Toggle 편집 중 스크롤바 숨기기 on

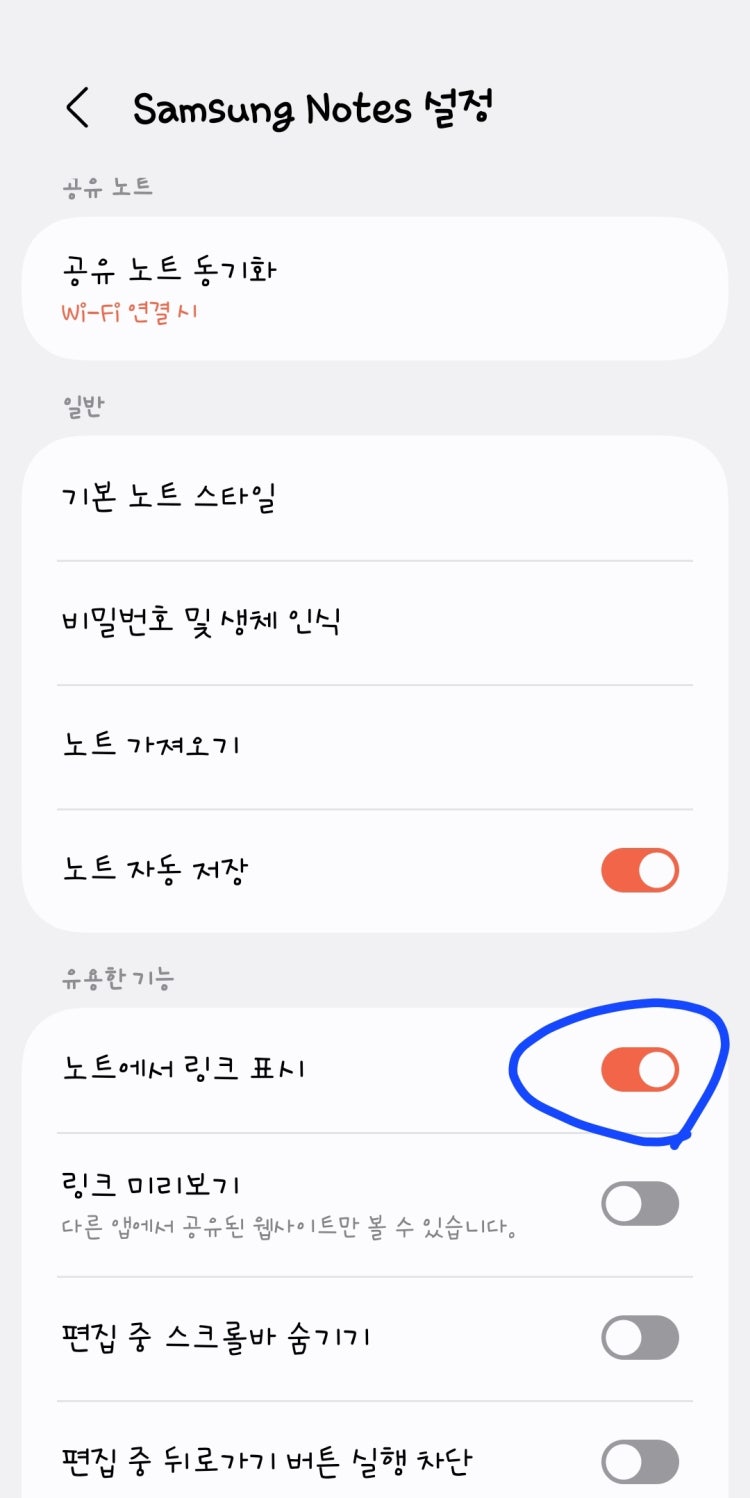pos(640,1337)
